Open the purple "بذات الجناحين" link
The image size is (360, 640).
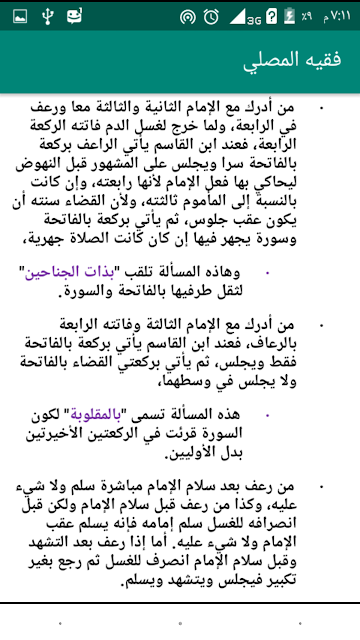[x=70, y=272]
